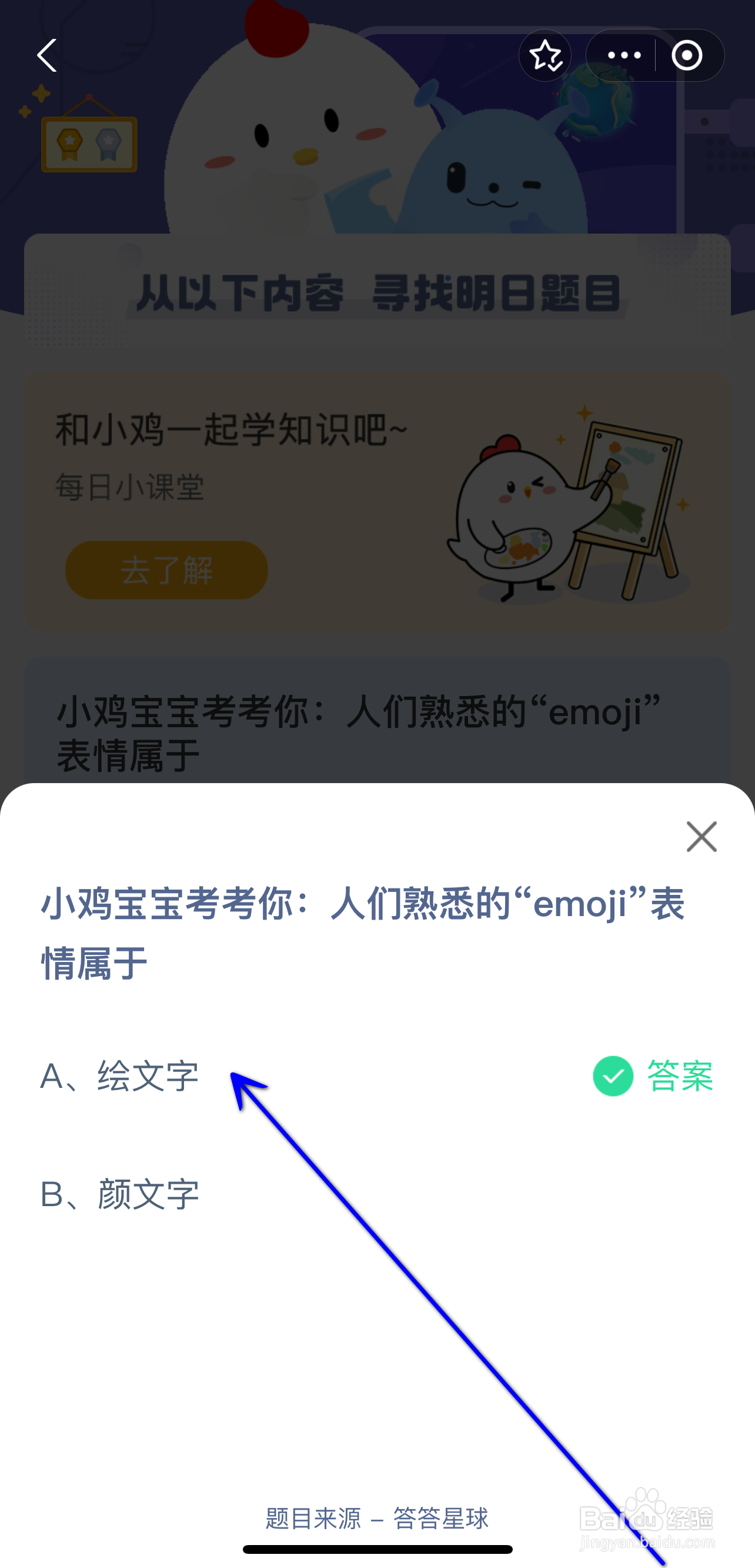755x1568 pixels.
Task: Tap the 去了解 button
Action: pos(165,571)
